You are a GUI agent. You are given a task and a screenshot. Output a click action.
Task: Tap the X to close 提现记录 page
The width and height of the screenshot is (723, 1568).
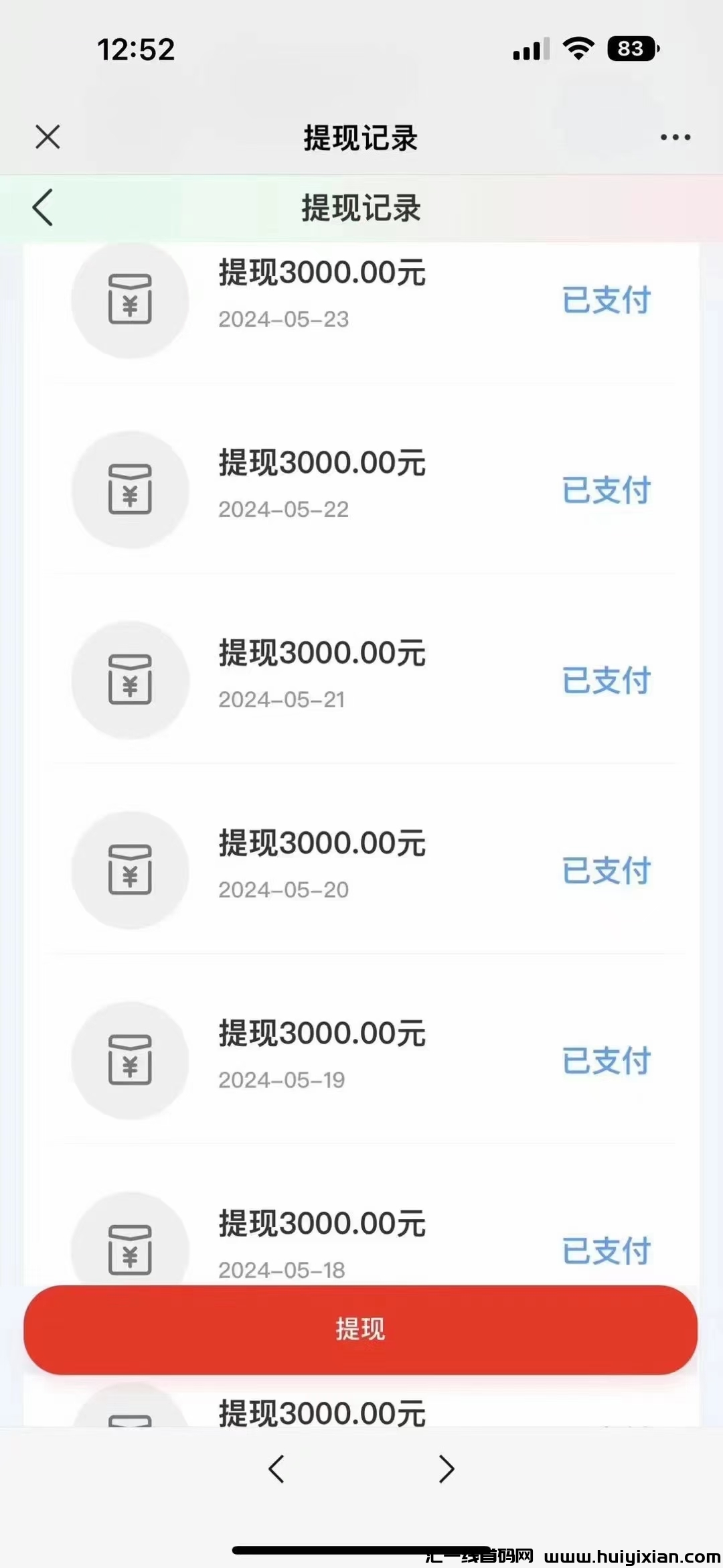pos(47,137)
